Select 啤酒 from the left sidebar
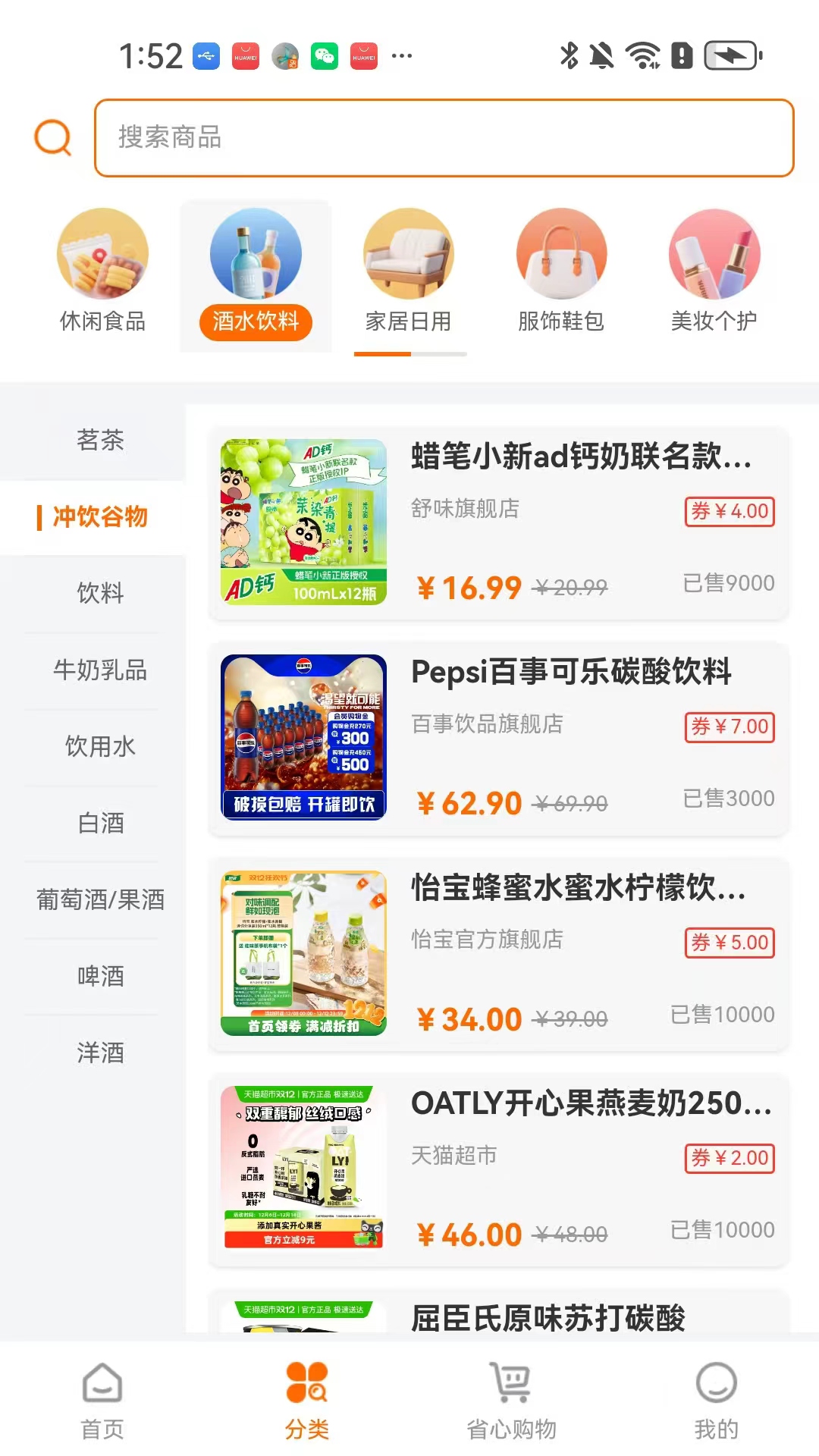This screenshot has width=819, height=1456. [99, 977]
